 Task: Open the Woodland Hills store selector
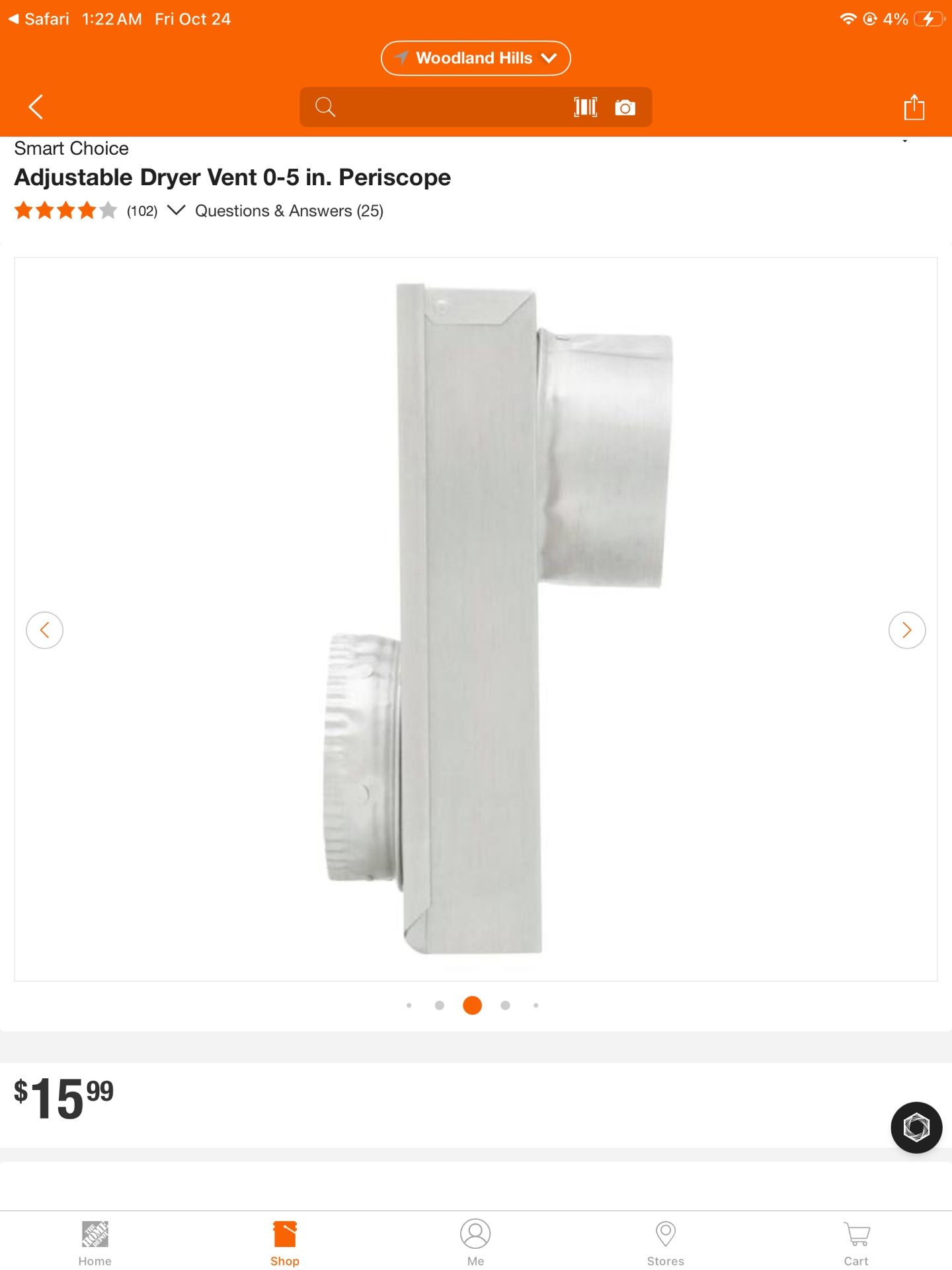(475, 58)
